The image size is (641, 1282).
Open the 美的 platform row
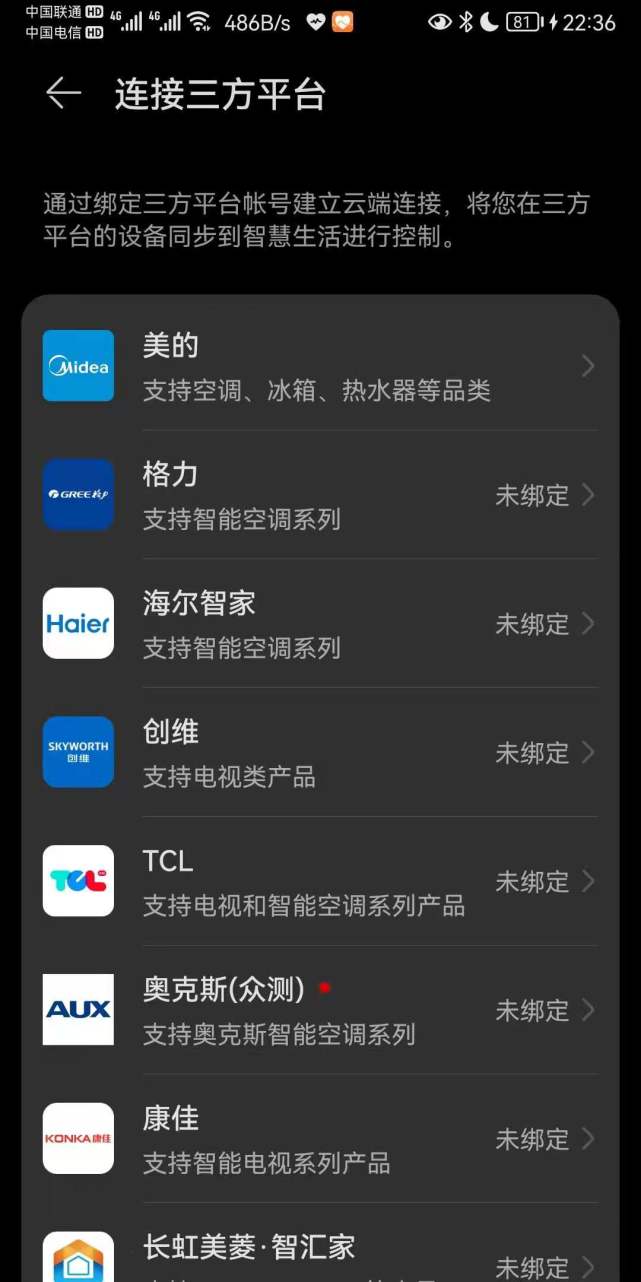tap(320, 366)
